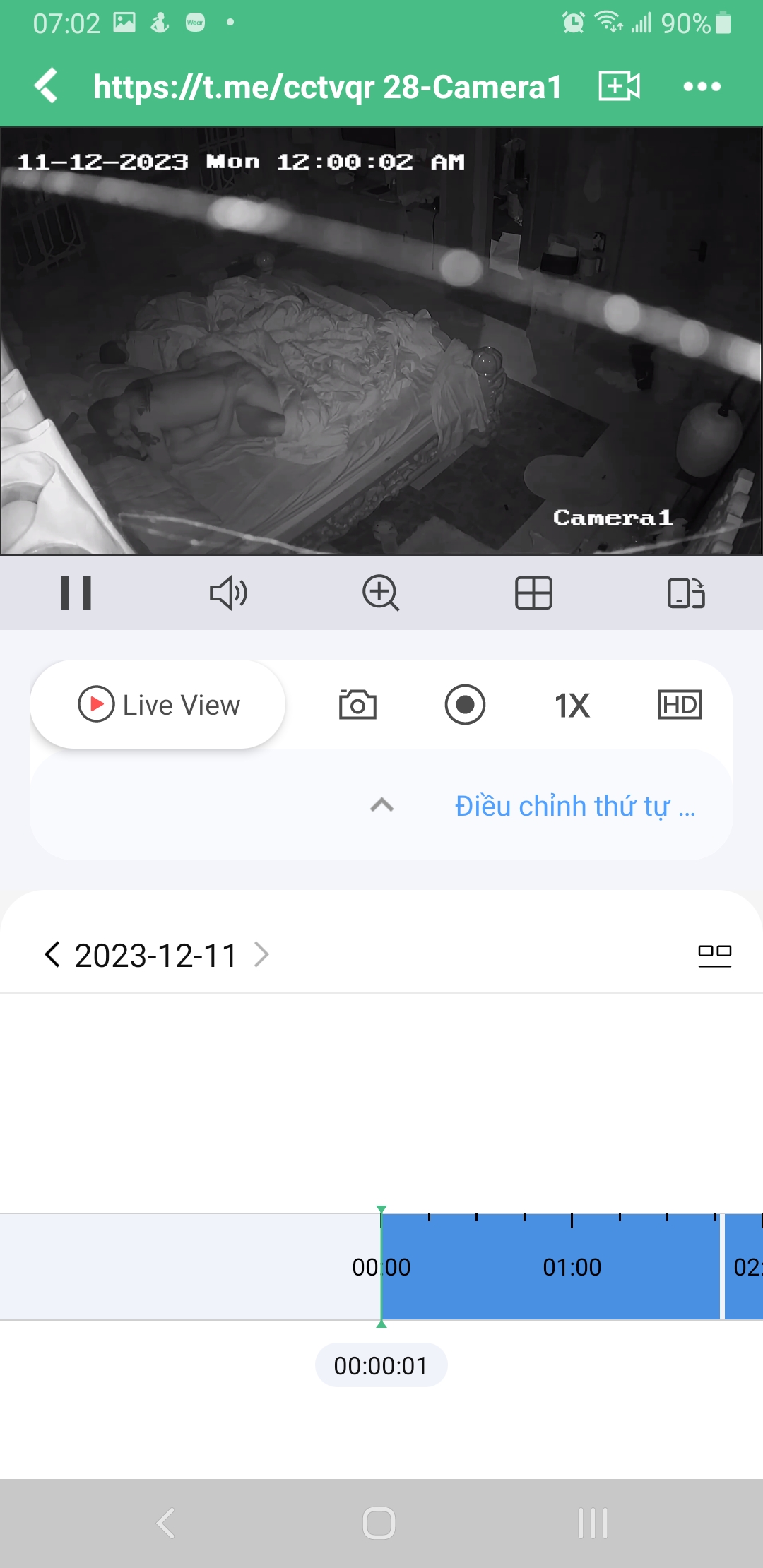Change the HD video quality
This screenshot has width=763, height=1568.
(680, 705)
